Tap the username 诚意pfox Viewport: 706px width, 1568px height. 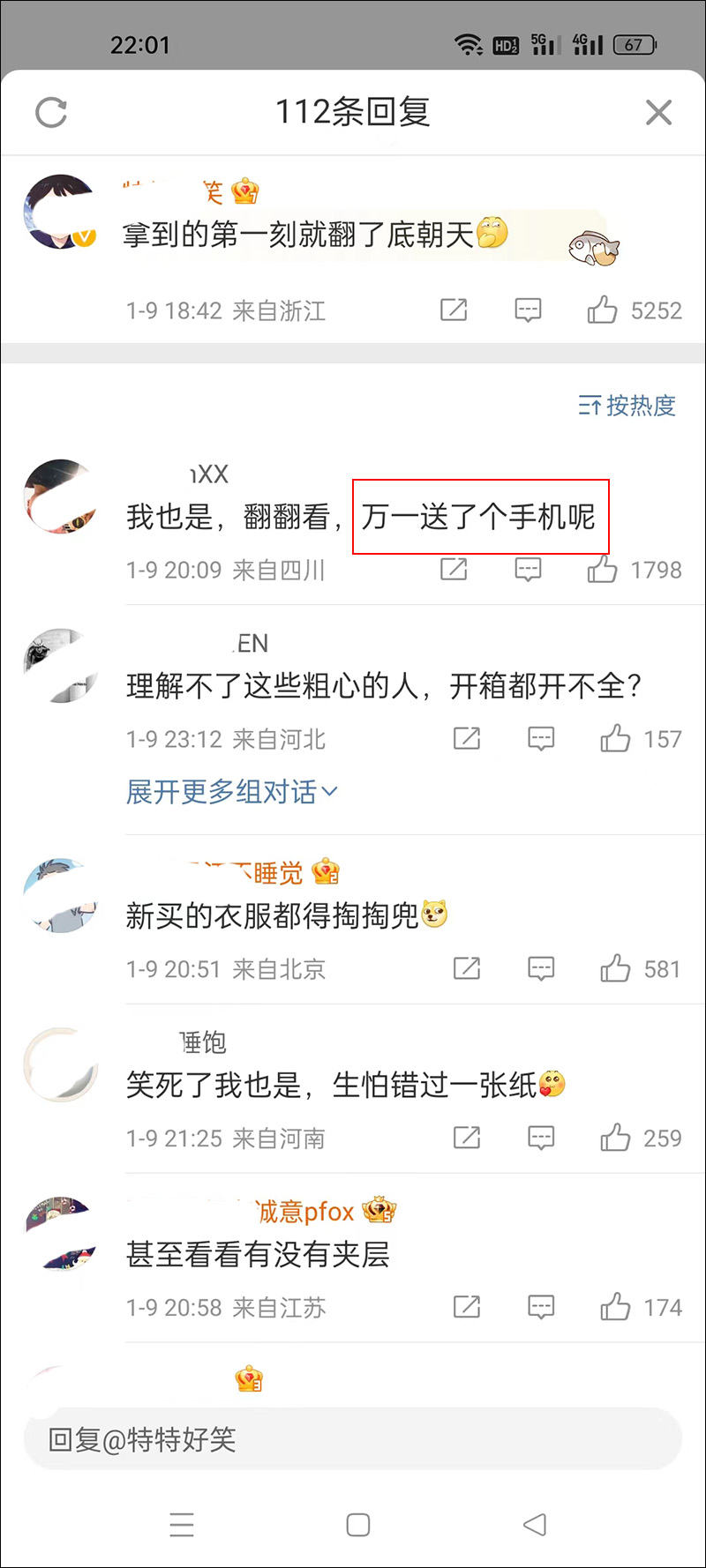tap(304, 1211)
